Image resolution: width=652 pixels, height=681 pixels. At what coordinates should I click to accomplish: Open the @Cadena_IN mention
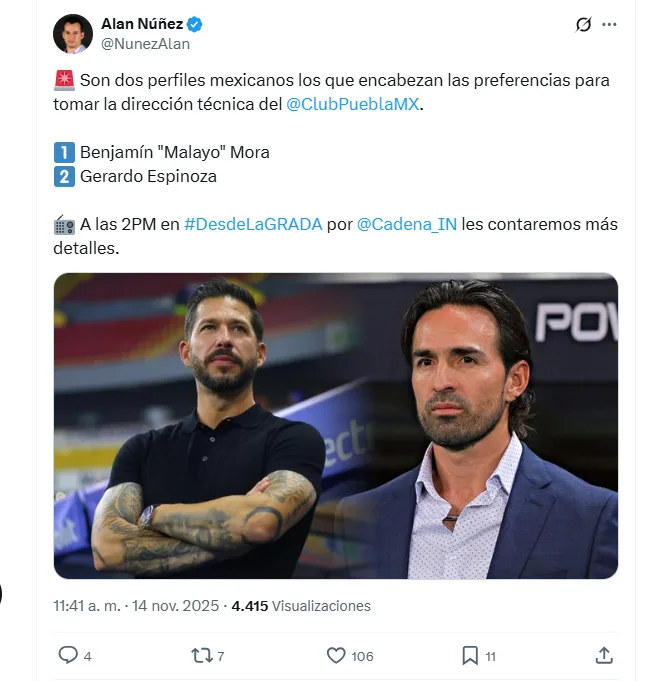(x=407, y=224)
